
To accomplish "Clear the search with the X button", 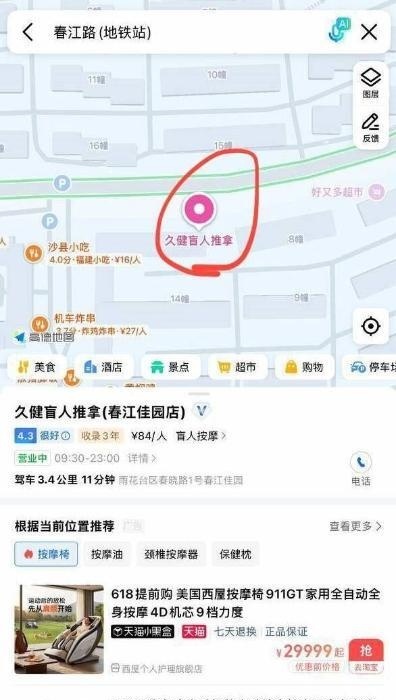I will (x=369, y=32).
